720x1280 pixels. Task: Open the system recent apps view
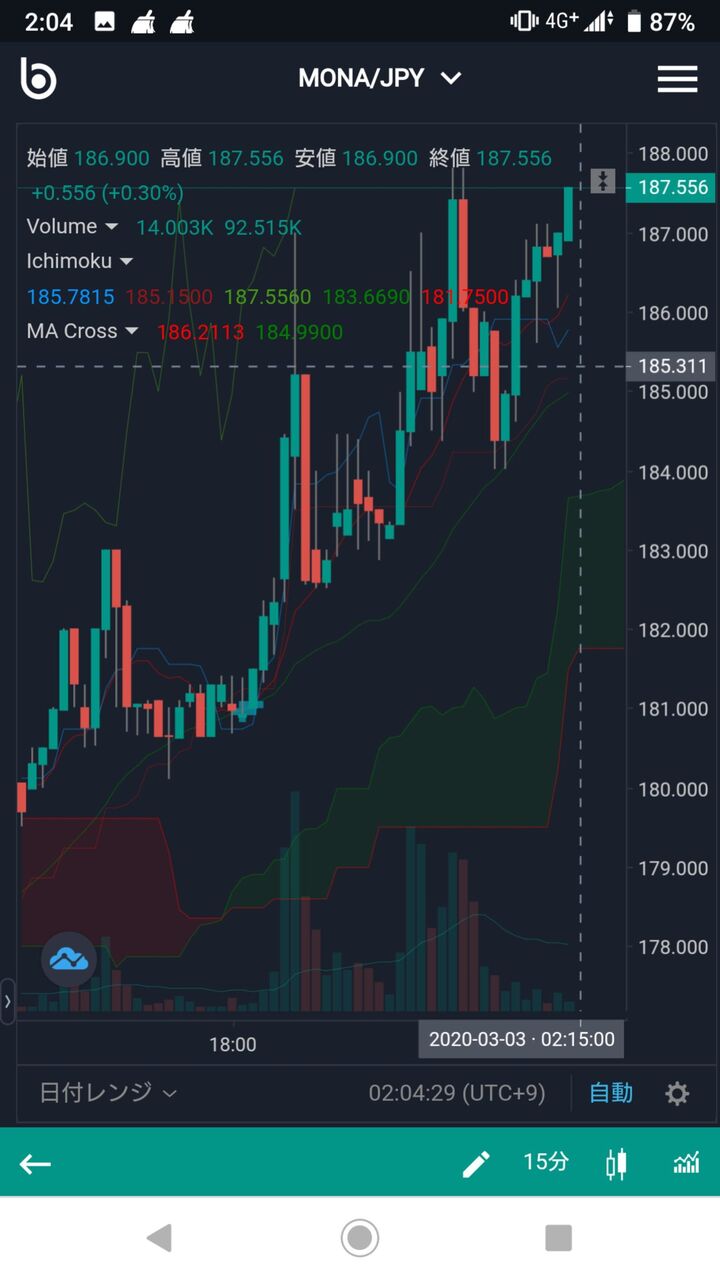pos(558,1237)
